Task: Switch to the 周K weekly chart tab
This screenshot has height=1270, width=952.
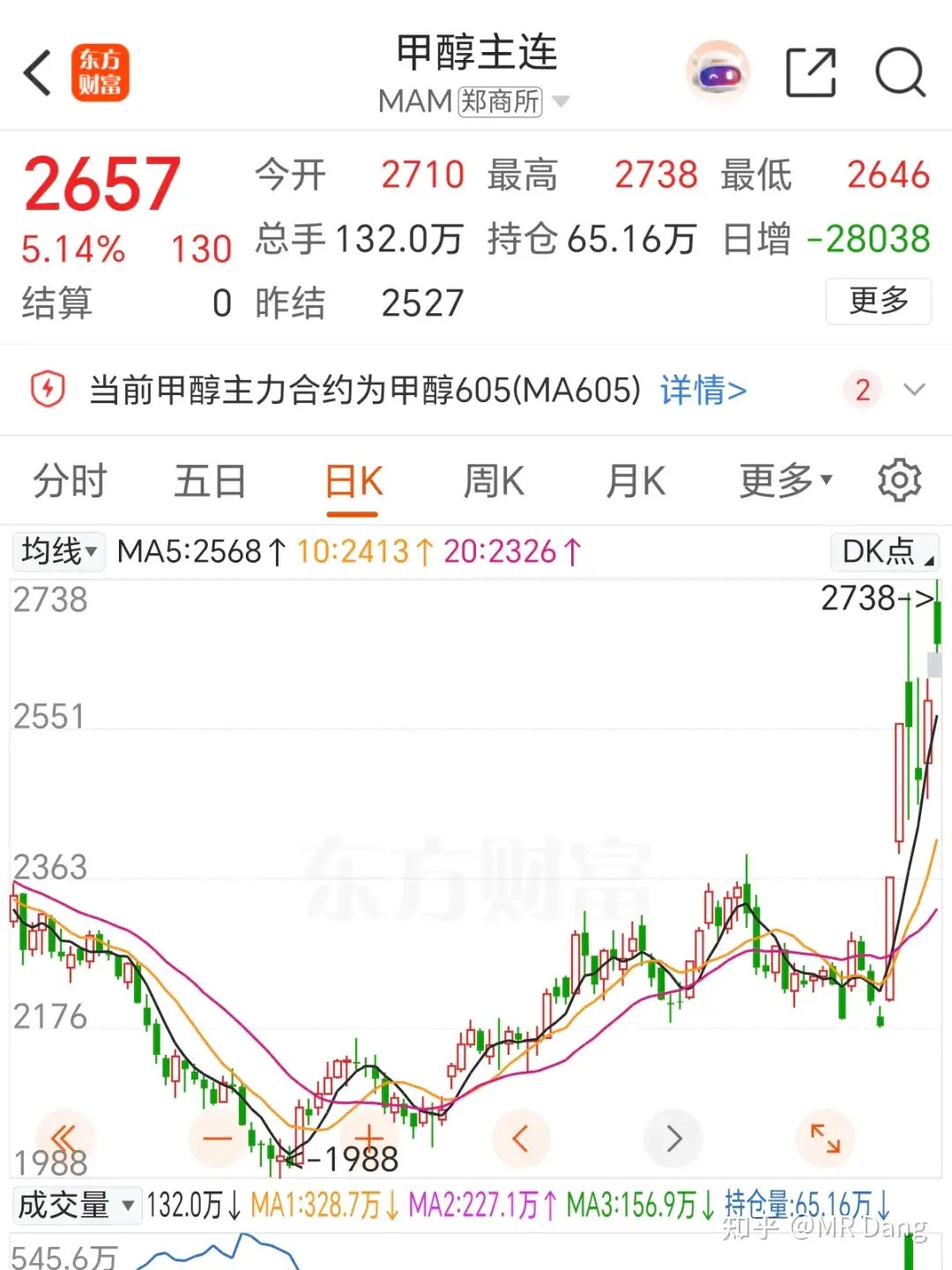Action: (x=494, y=480)
